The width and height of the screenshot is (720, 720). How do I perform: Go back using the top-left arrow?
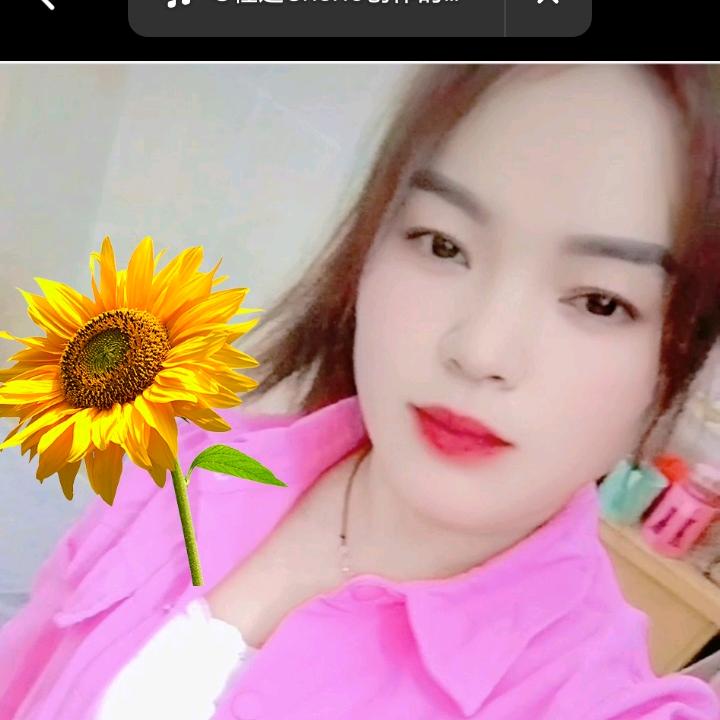point(44,4)
